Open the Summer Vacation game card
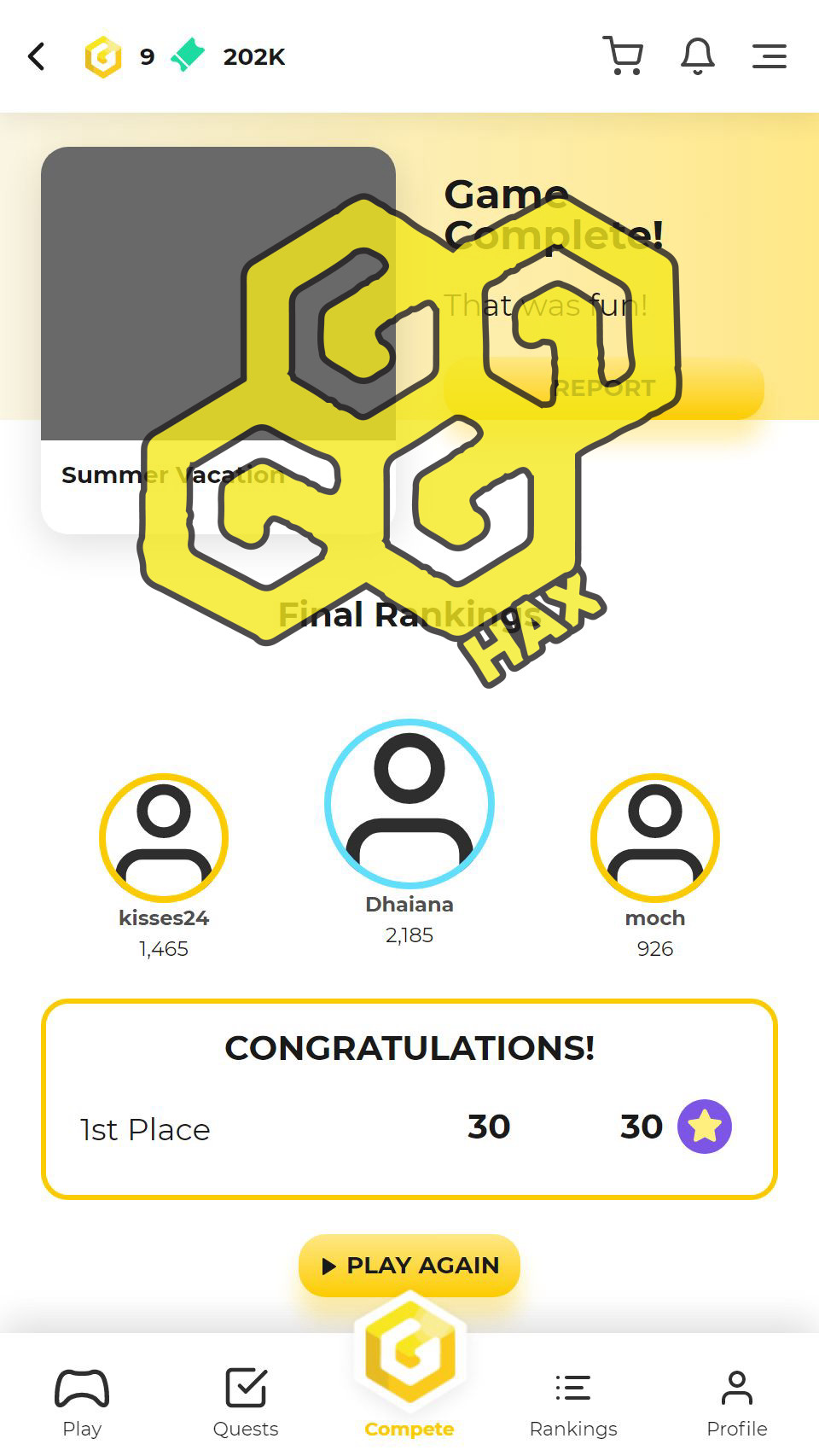819x1456 pixels. coord(218,341)
